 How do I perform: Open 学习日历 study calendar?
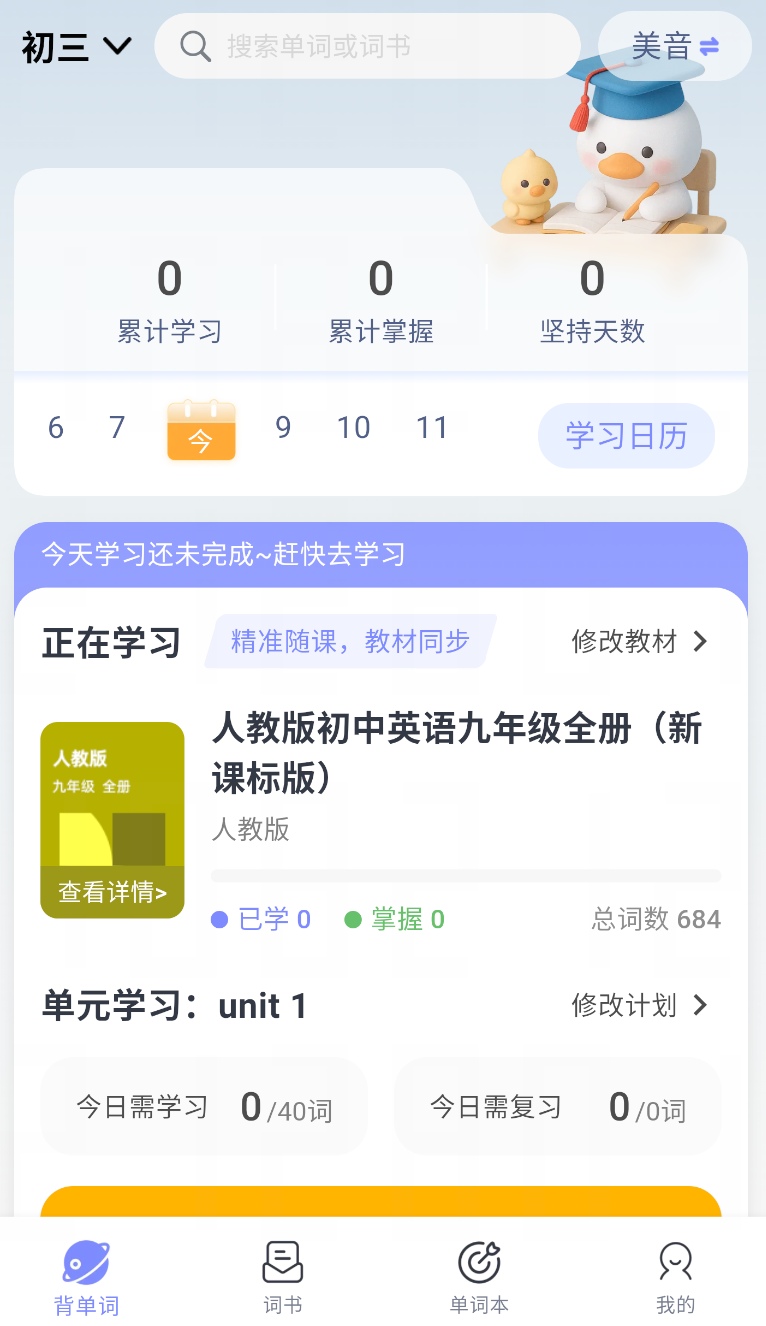point(626,436)
